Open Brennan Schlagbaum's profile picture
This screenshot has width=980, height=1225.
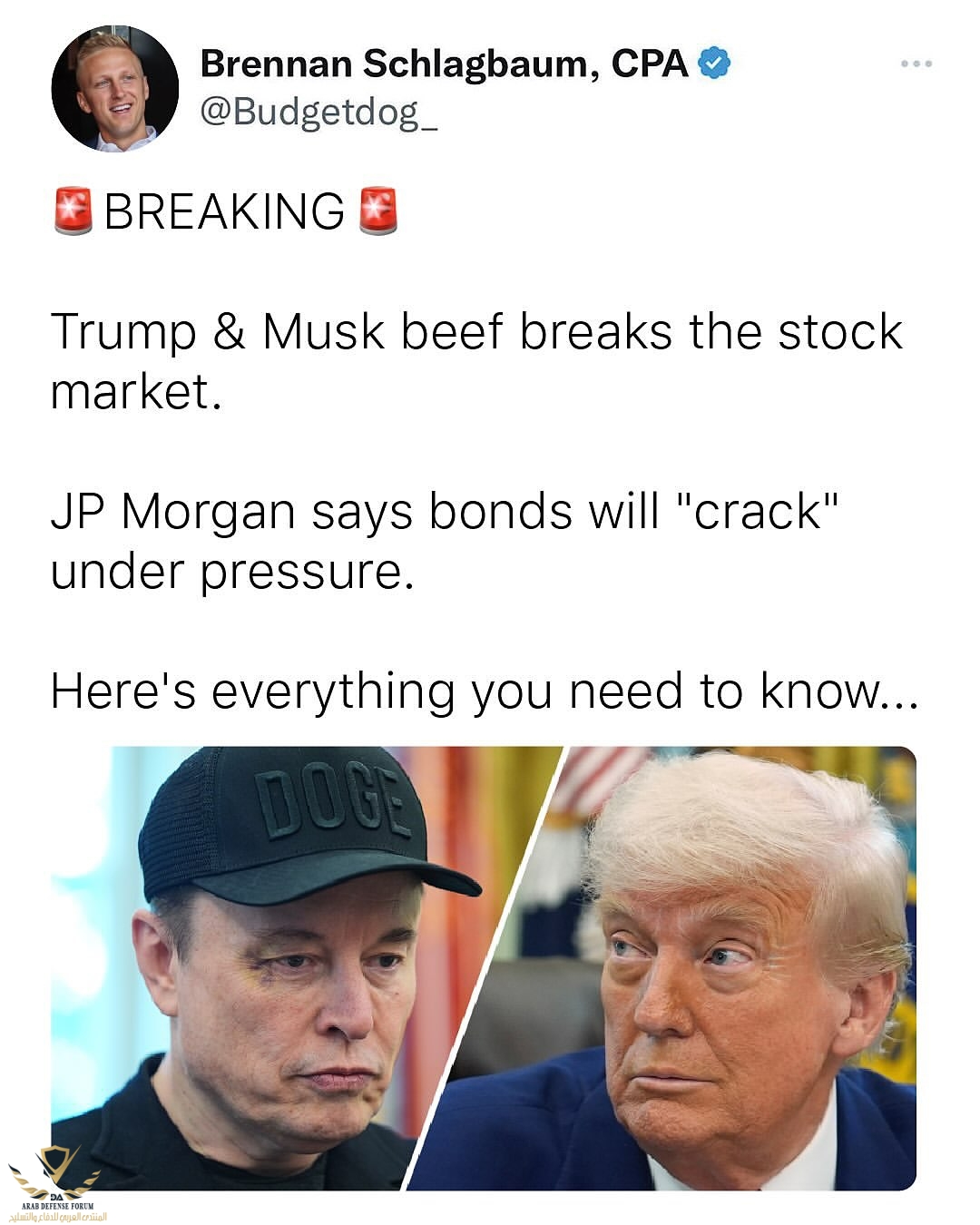(114, 88)
